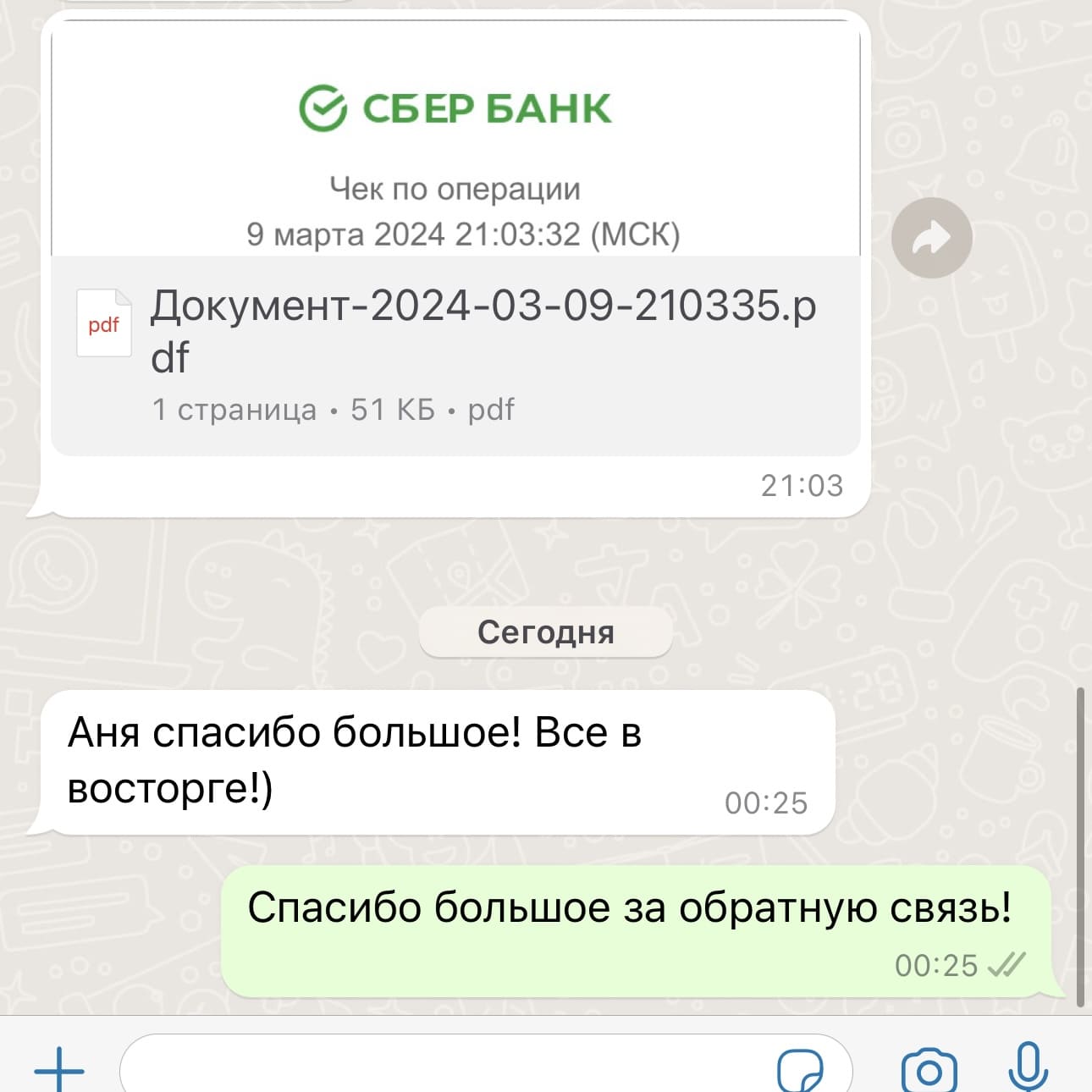Open the sticker picker

click(799, 1071)
